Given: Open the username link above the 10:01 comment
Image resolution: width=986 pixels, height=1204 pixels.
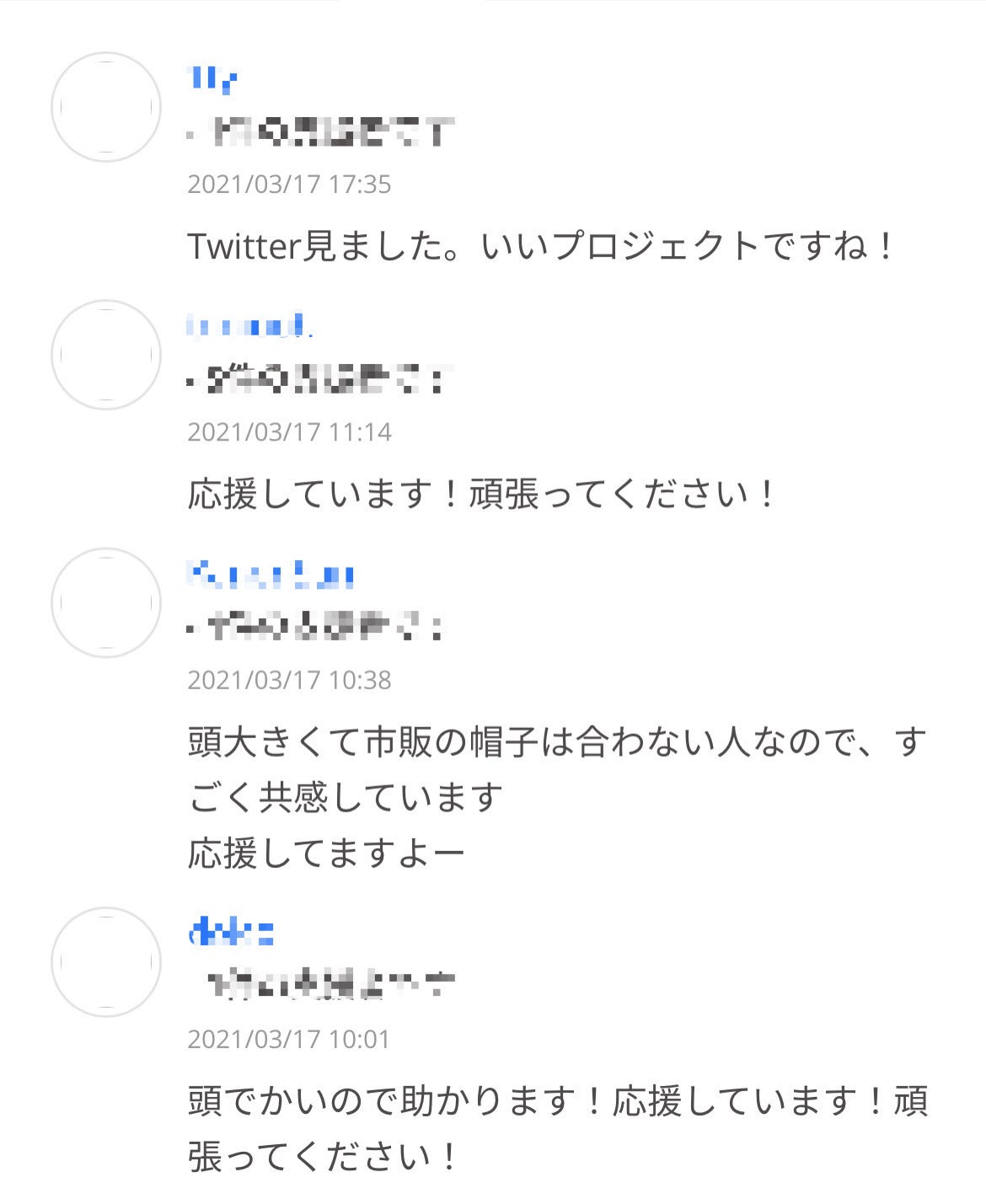Looking at the screenshot, I should 232,933.
